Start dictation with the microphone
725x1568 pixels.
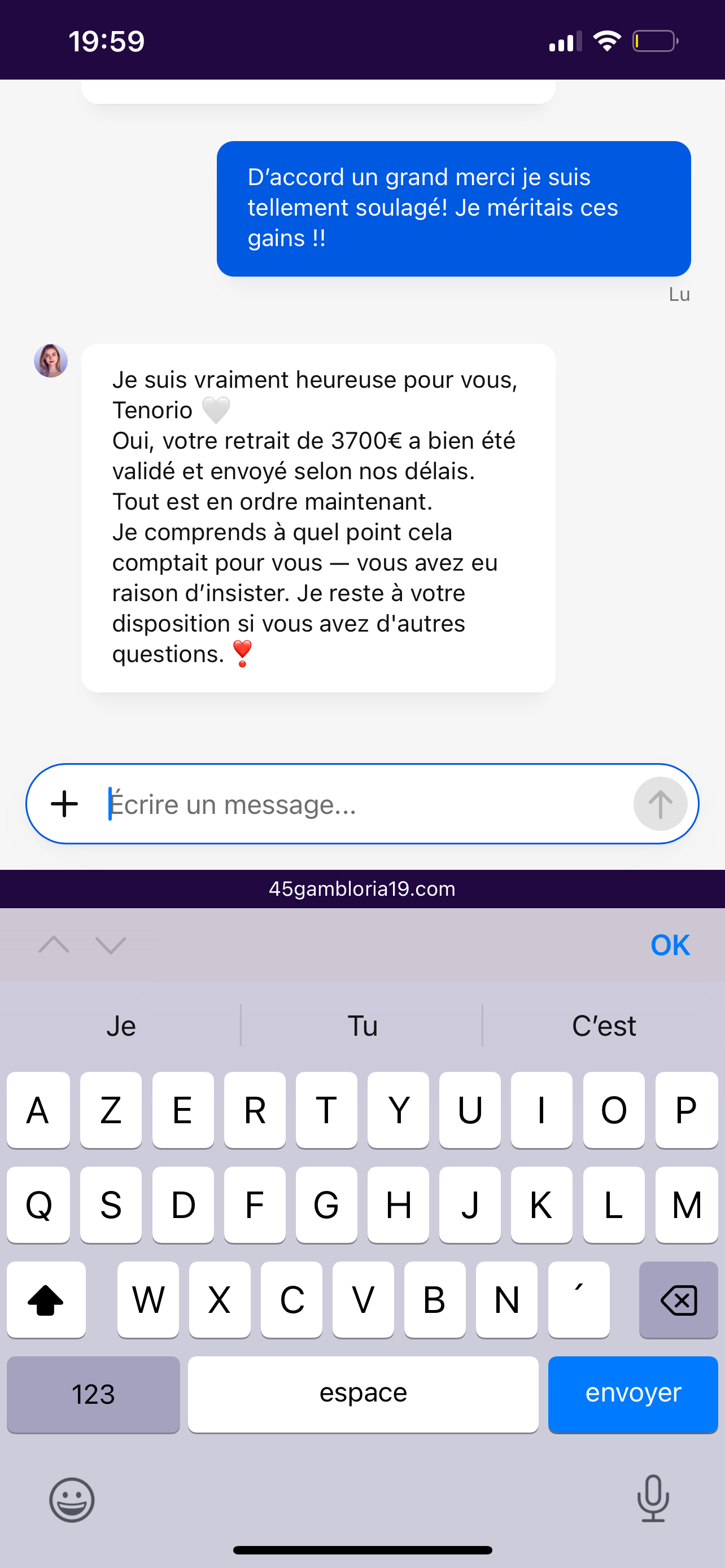pos(653,1499)
